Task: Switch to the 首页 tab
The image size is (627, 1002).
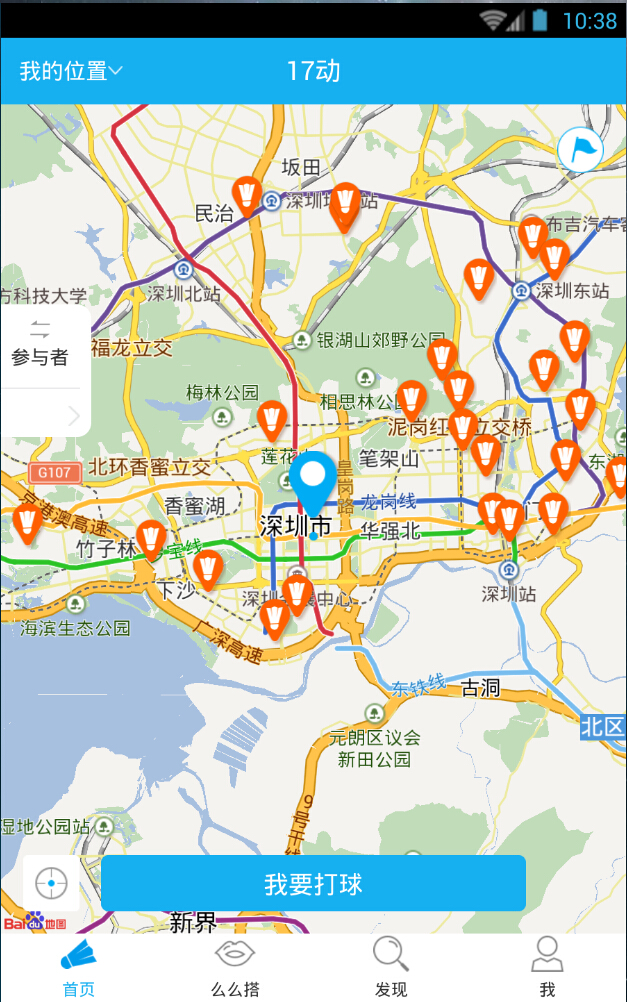Action: 79,967
